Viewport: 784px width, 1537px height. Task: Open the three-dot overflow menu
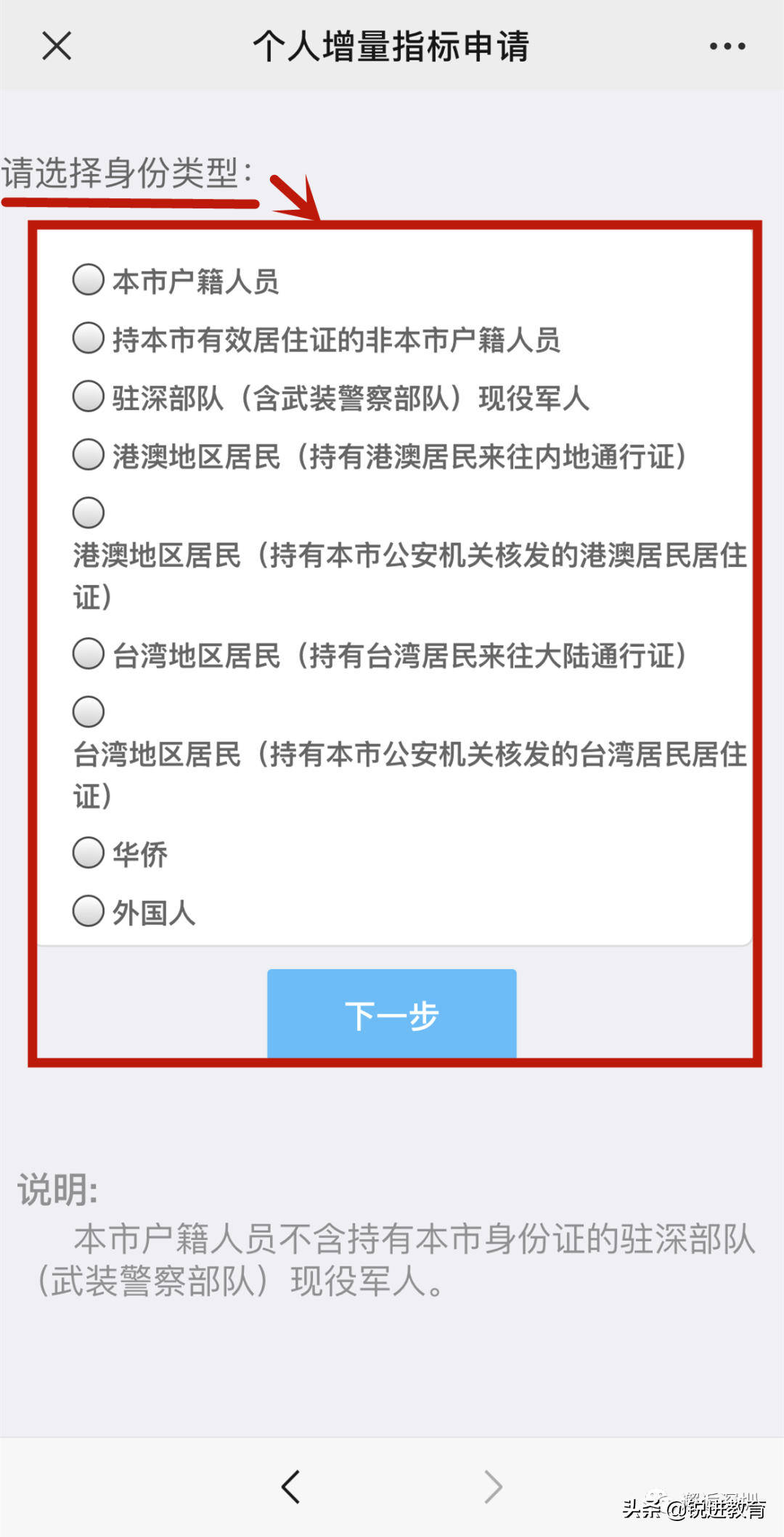727,46
